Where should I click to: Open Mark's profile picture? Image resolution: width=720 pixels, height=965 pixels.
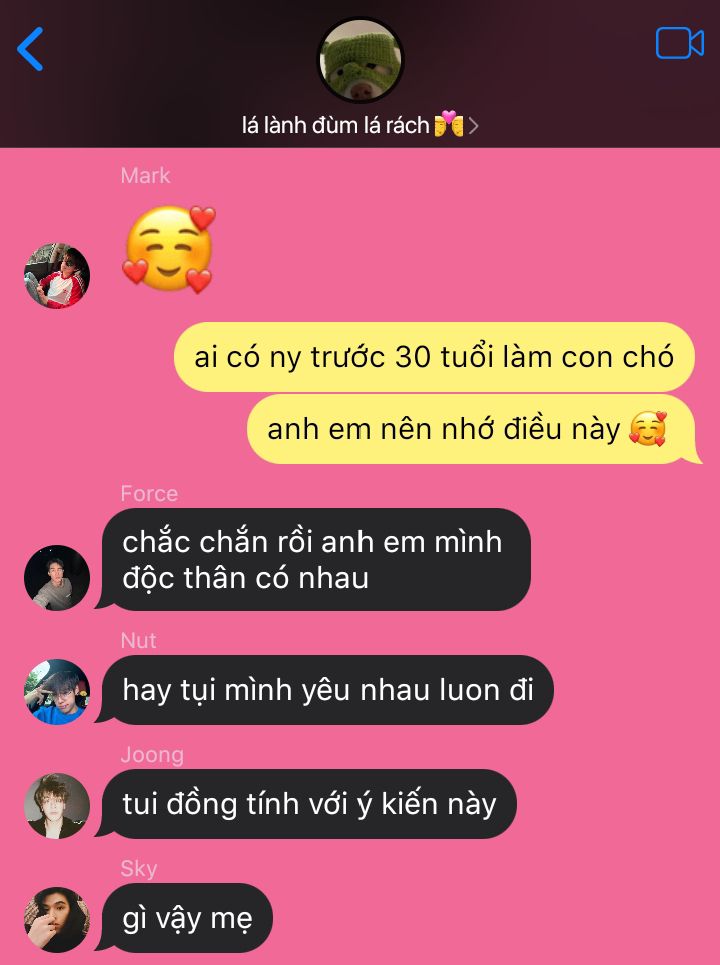click(x=57, y=276)
